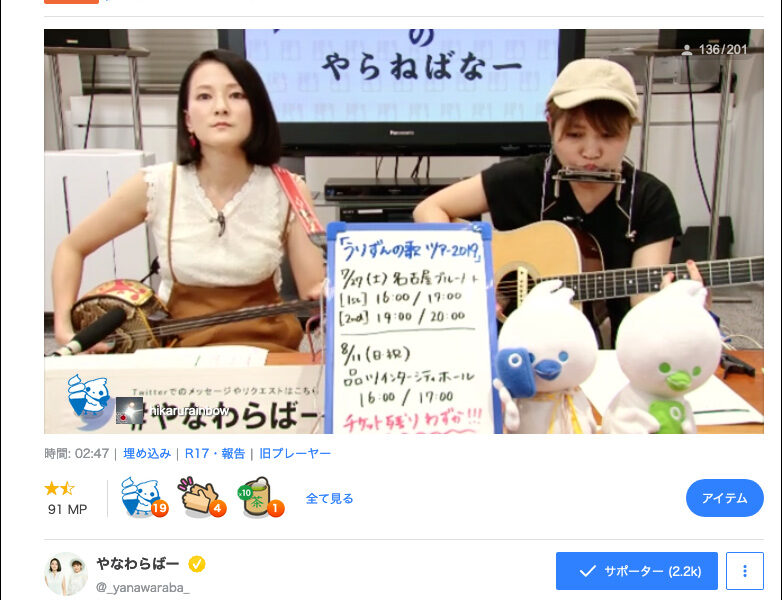This screenshot has width=782, height=600.
Task: Toggle the サポーター (2.2k) supporter button
Action: [636, 571]
